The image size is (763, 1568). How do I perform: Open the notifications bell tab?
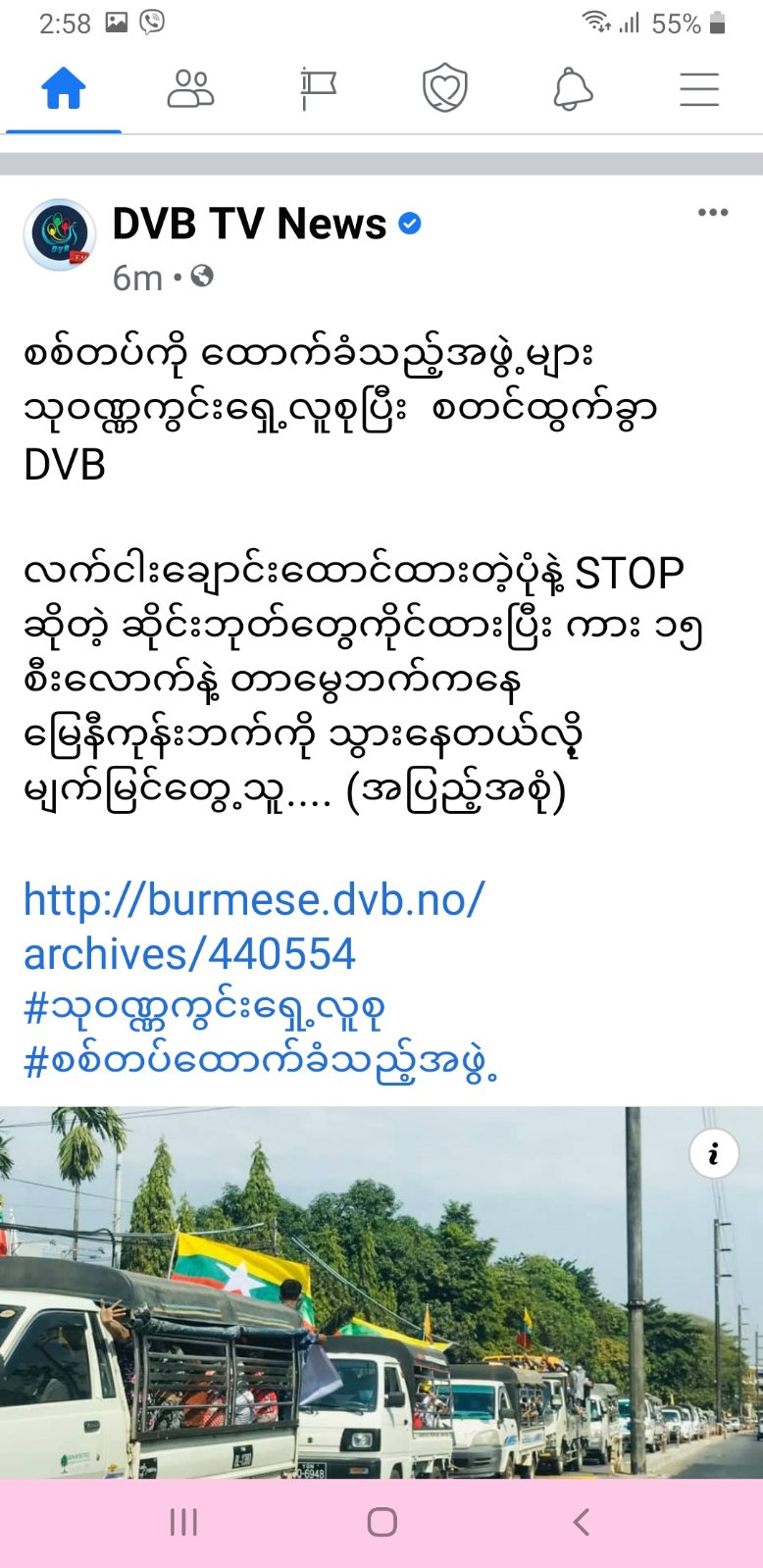pyautogui.click(x=573, y=90)
